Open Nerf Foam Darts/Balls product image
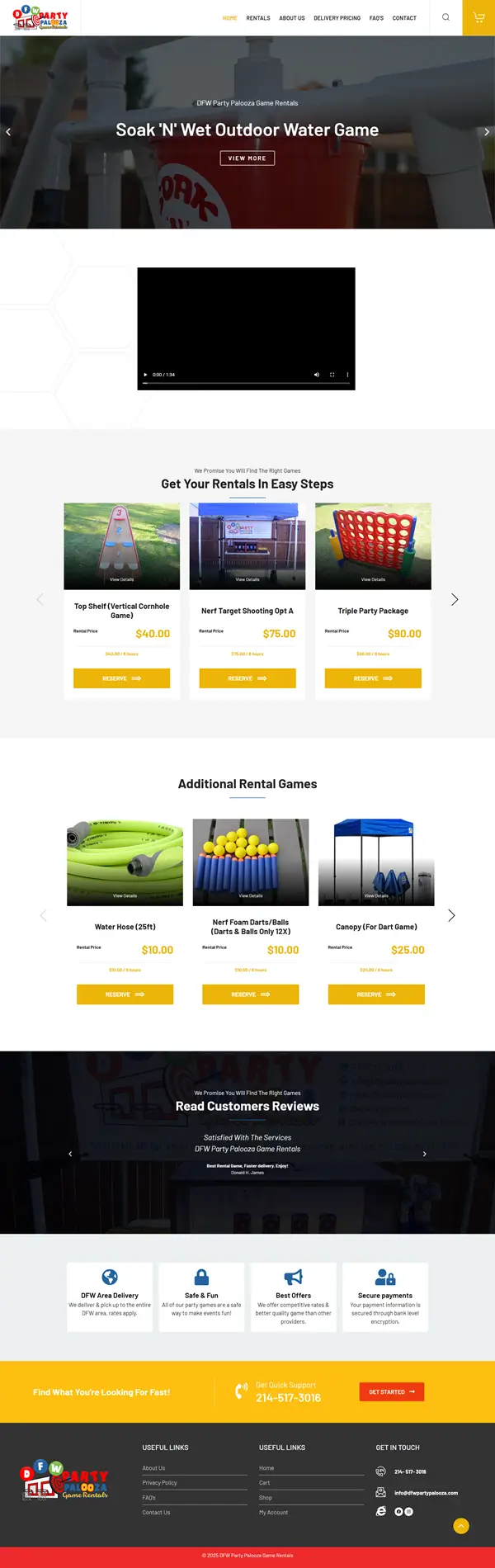 250,862
